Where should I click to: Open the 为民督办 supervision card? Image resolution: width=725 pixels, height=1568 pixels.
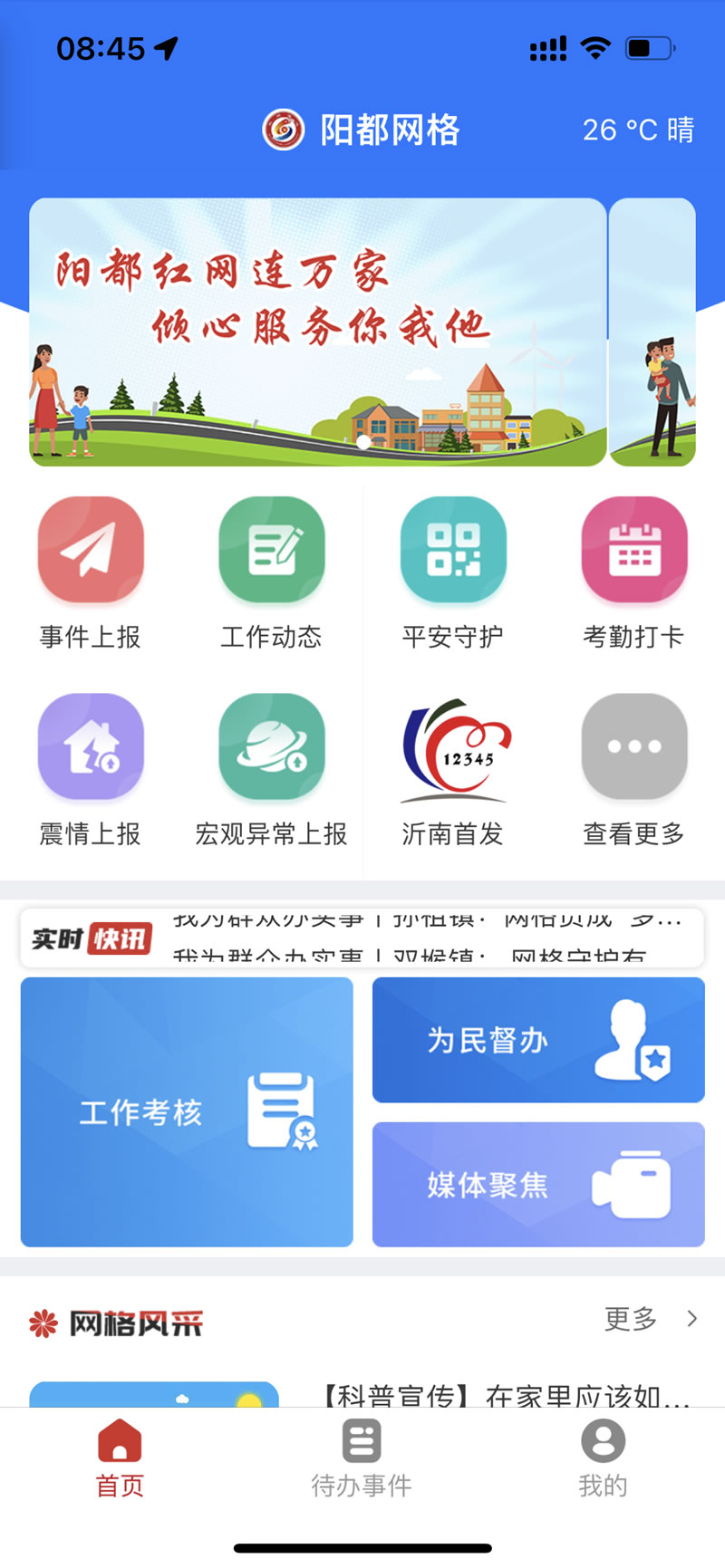538,1040
